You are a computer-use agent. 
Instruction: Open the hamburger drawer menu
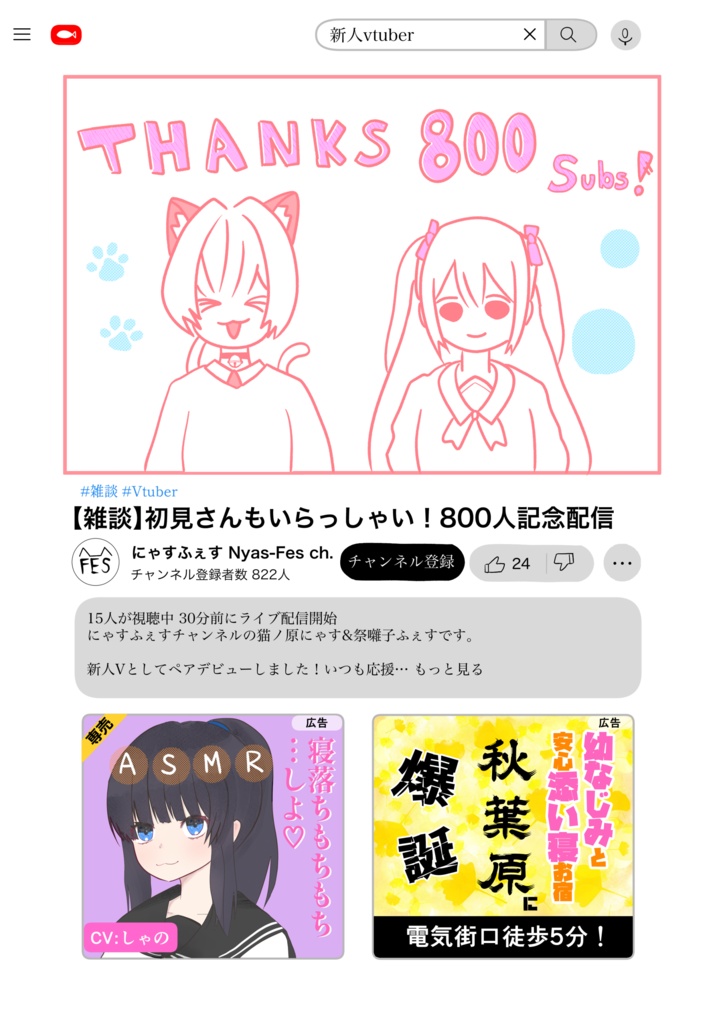22,34
